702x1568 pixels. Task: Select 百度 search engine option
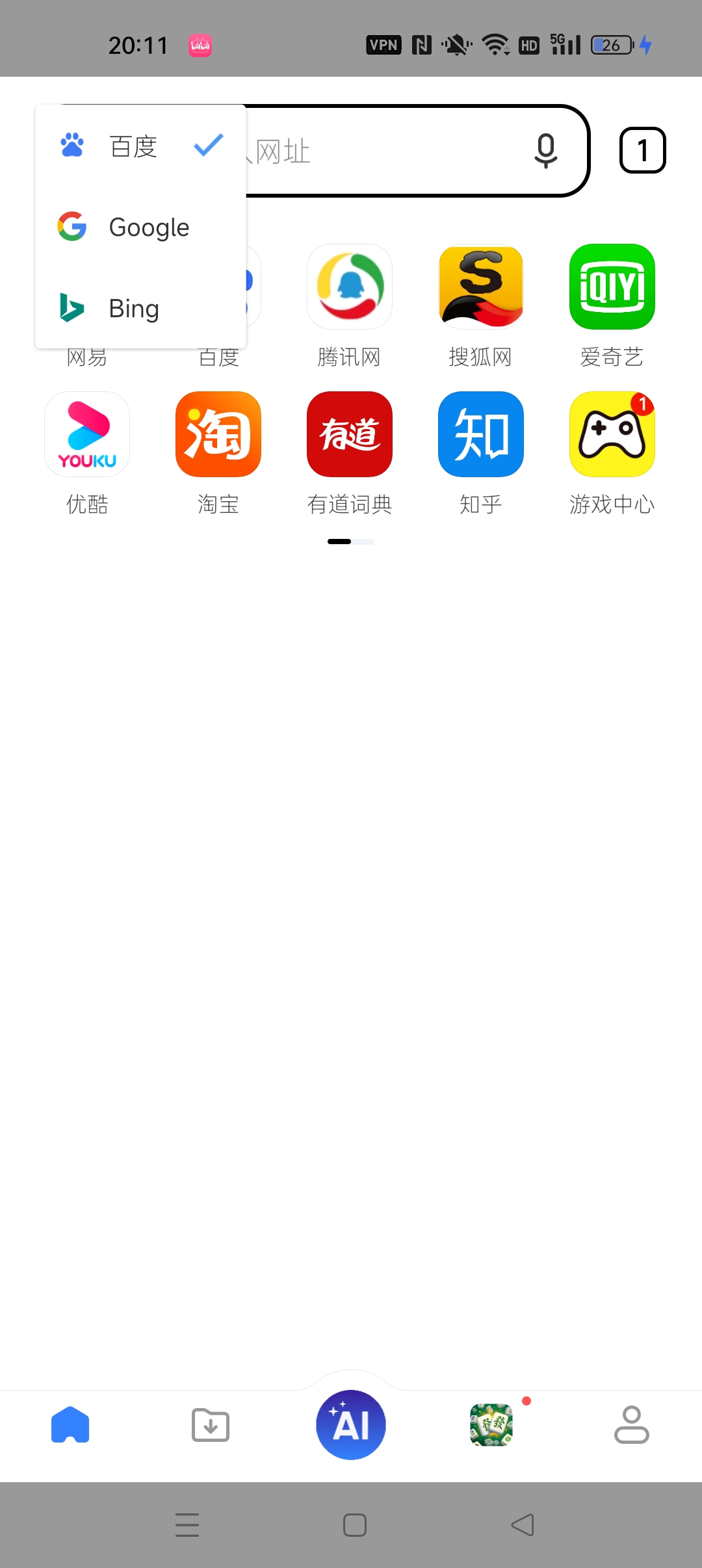(x=140, y=146)
